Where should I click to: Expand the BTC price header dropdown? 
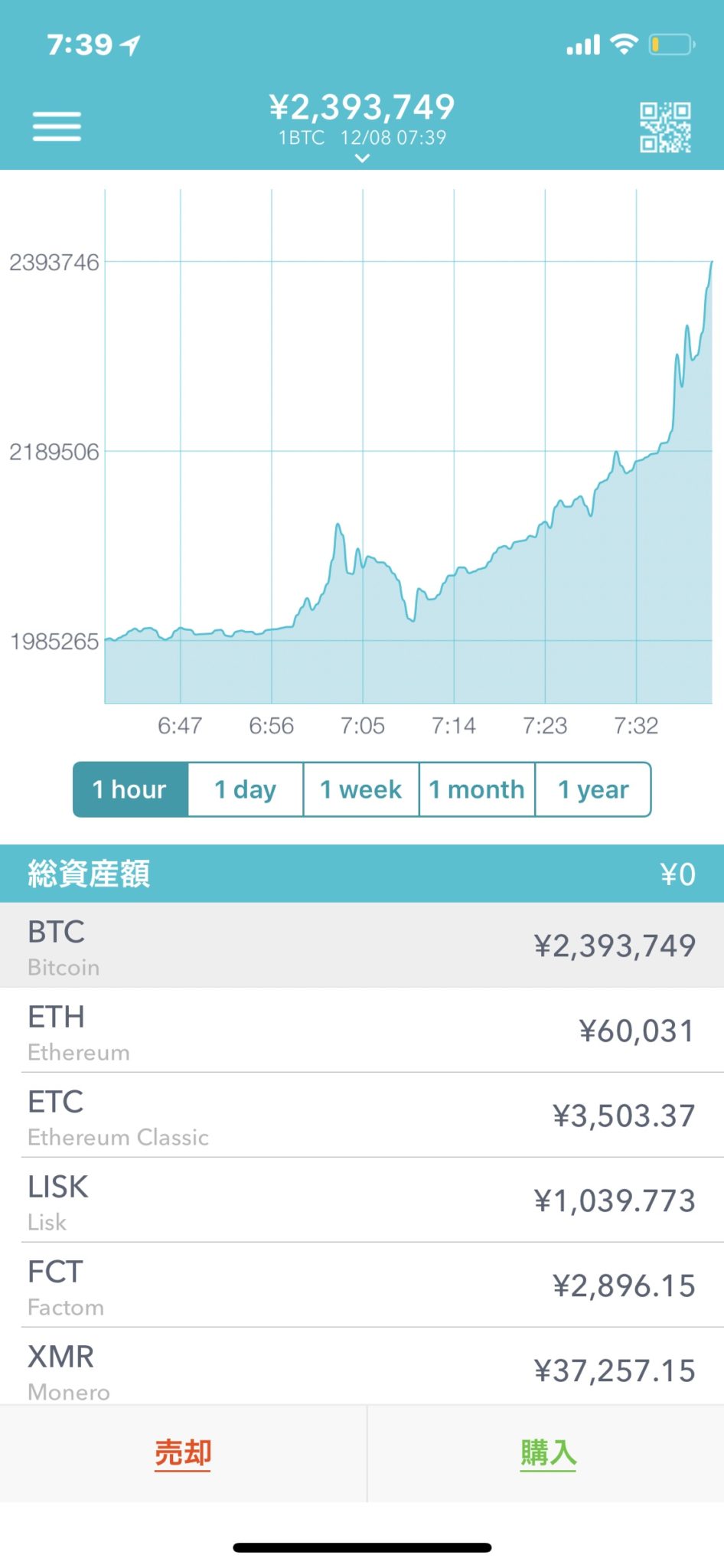(362, 158)
